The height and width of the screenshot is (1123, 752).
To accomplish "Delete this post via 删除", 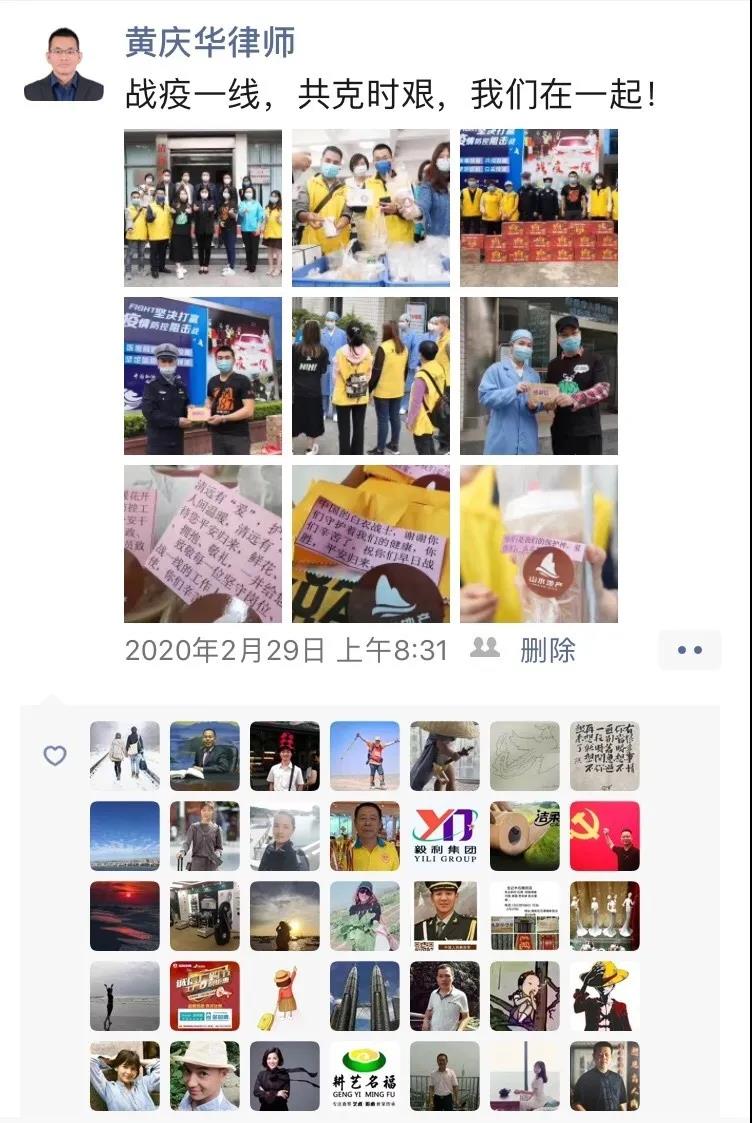I will coord(548,650).
